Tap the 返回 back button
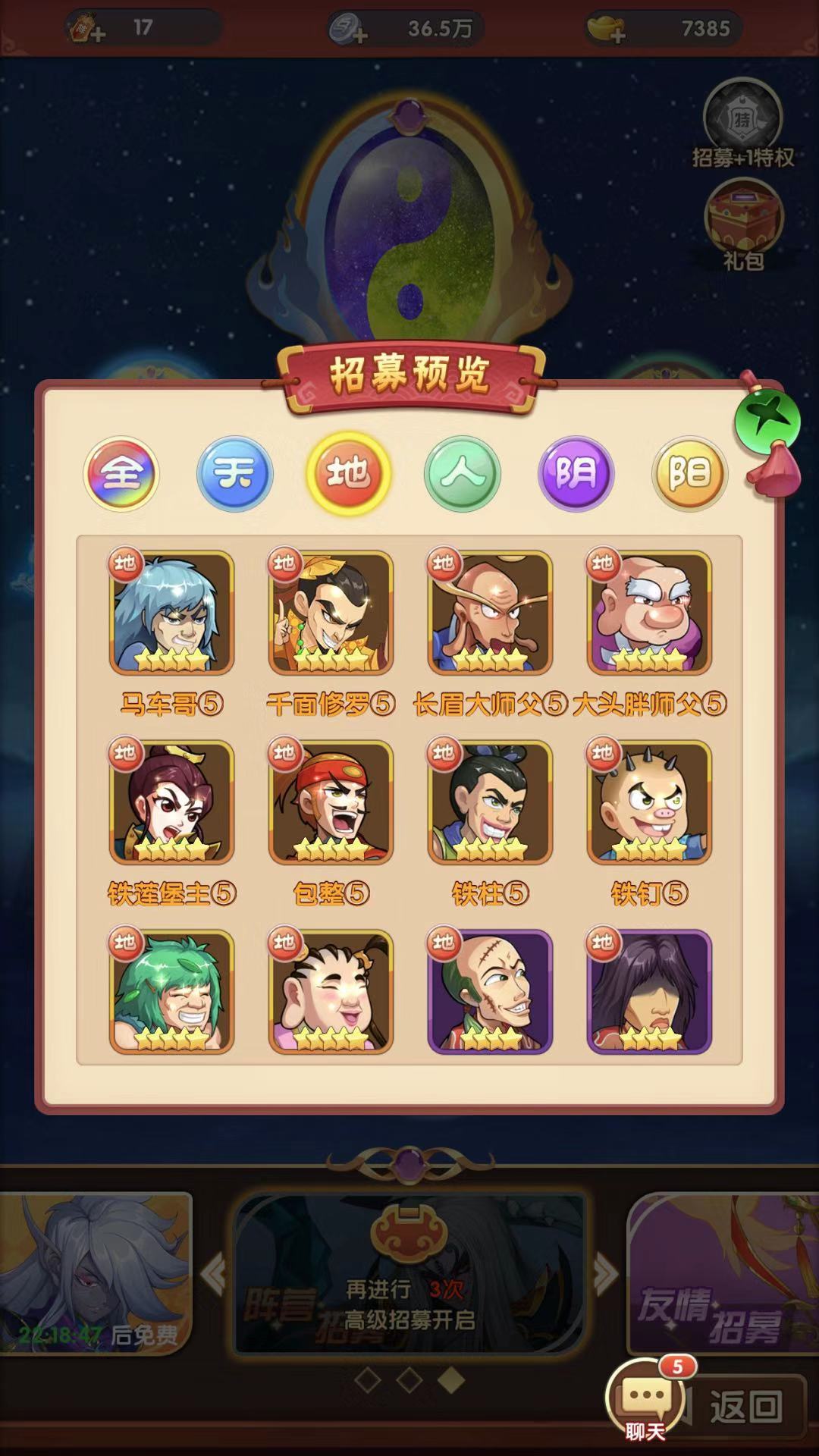The image size is (819, 1456). [x=745, y=1407]
